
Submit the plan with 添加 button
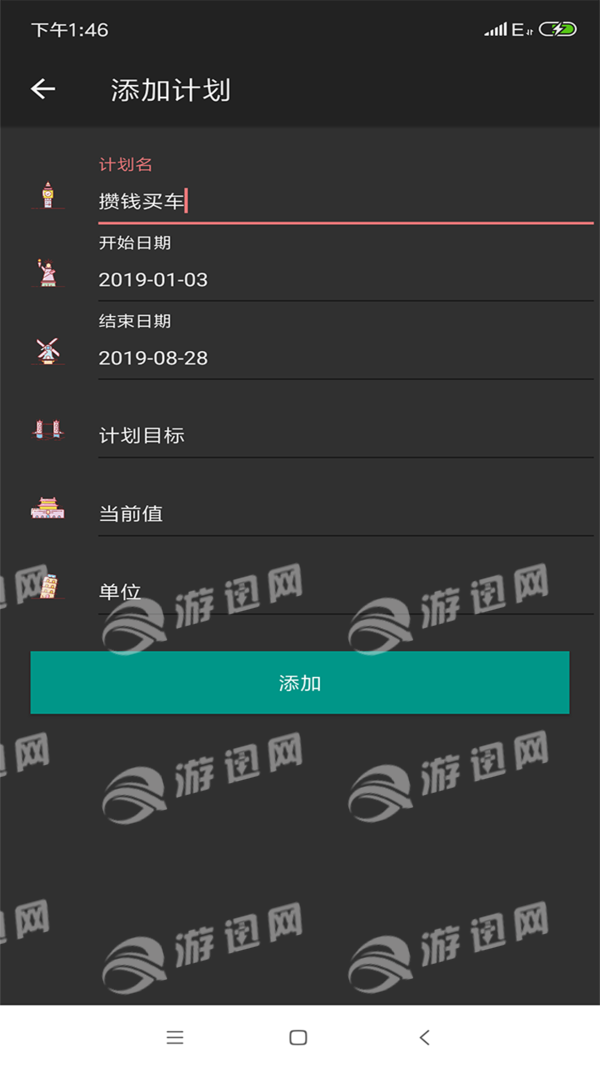click(300, 683)
